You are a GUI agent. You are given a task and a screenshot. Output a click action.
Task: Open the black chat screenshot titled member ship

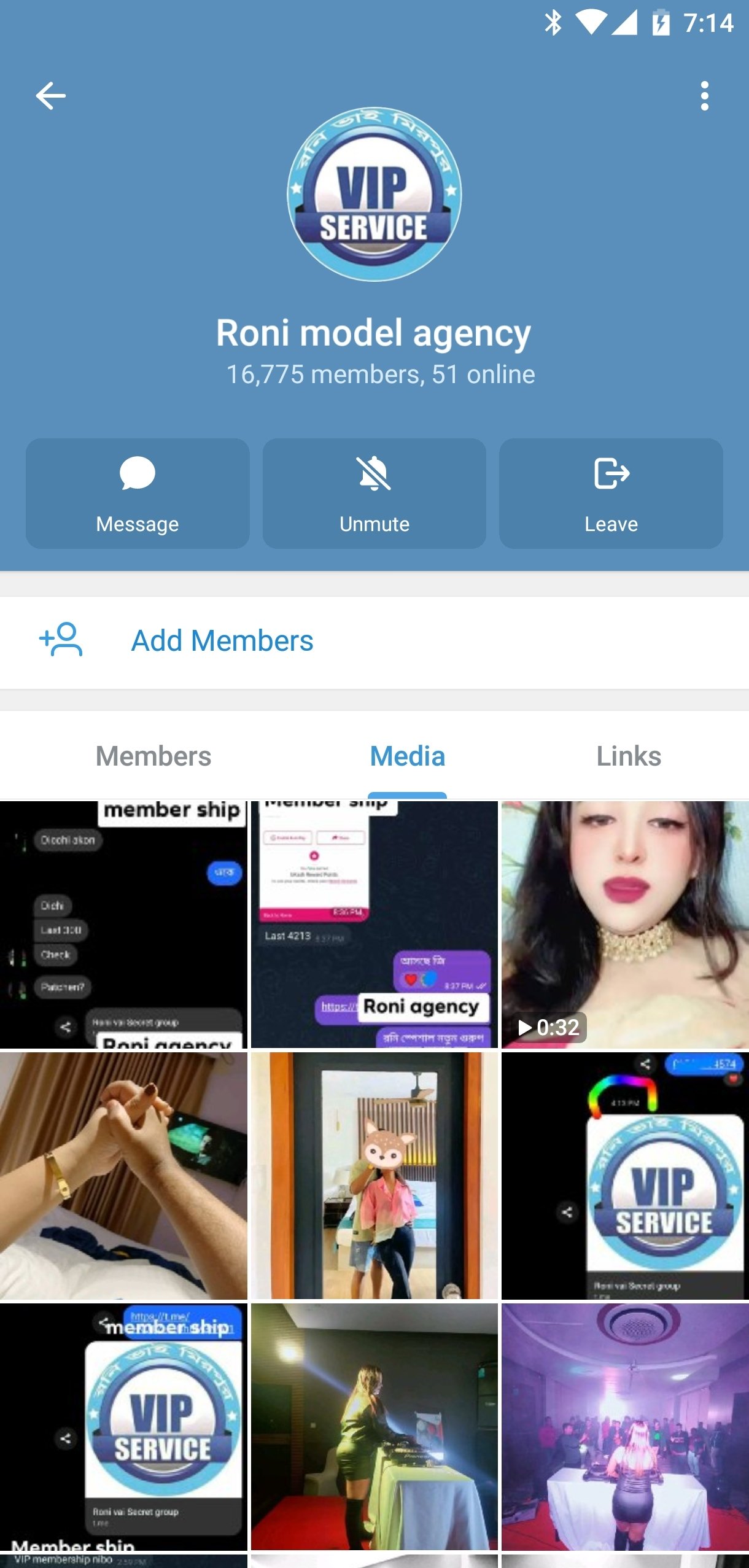pos(123,925)
